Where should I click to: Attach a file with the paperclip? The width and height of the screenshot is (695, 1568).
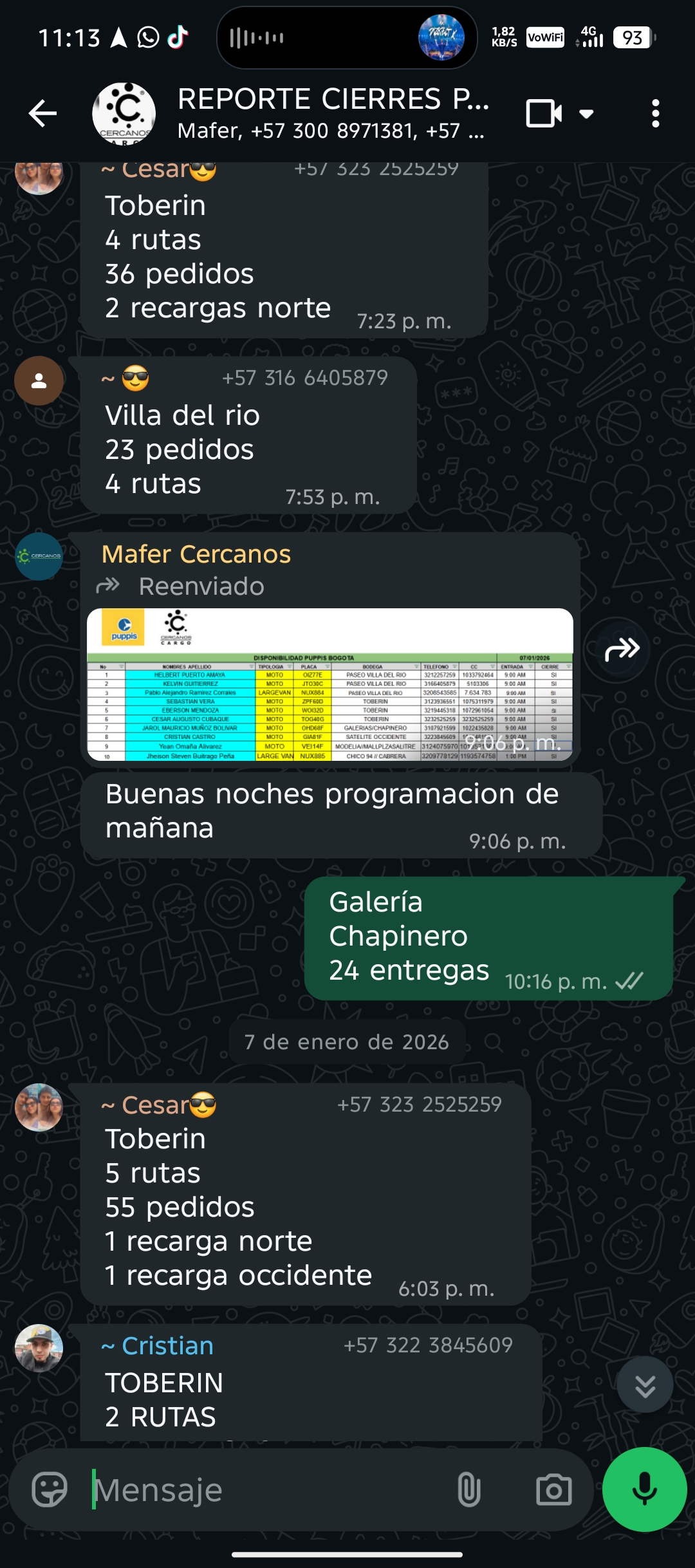[468, 1489]
